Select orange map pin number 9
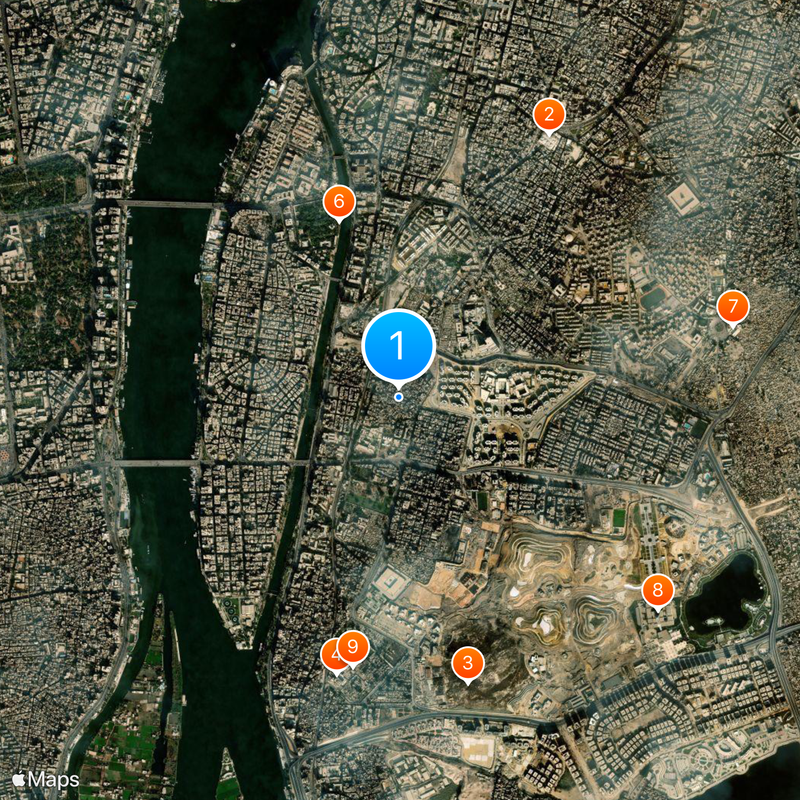Image resolution: width=800 pixels, height=800 pixels. click(x=353, y=647)
